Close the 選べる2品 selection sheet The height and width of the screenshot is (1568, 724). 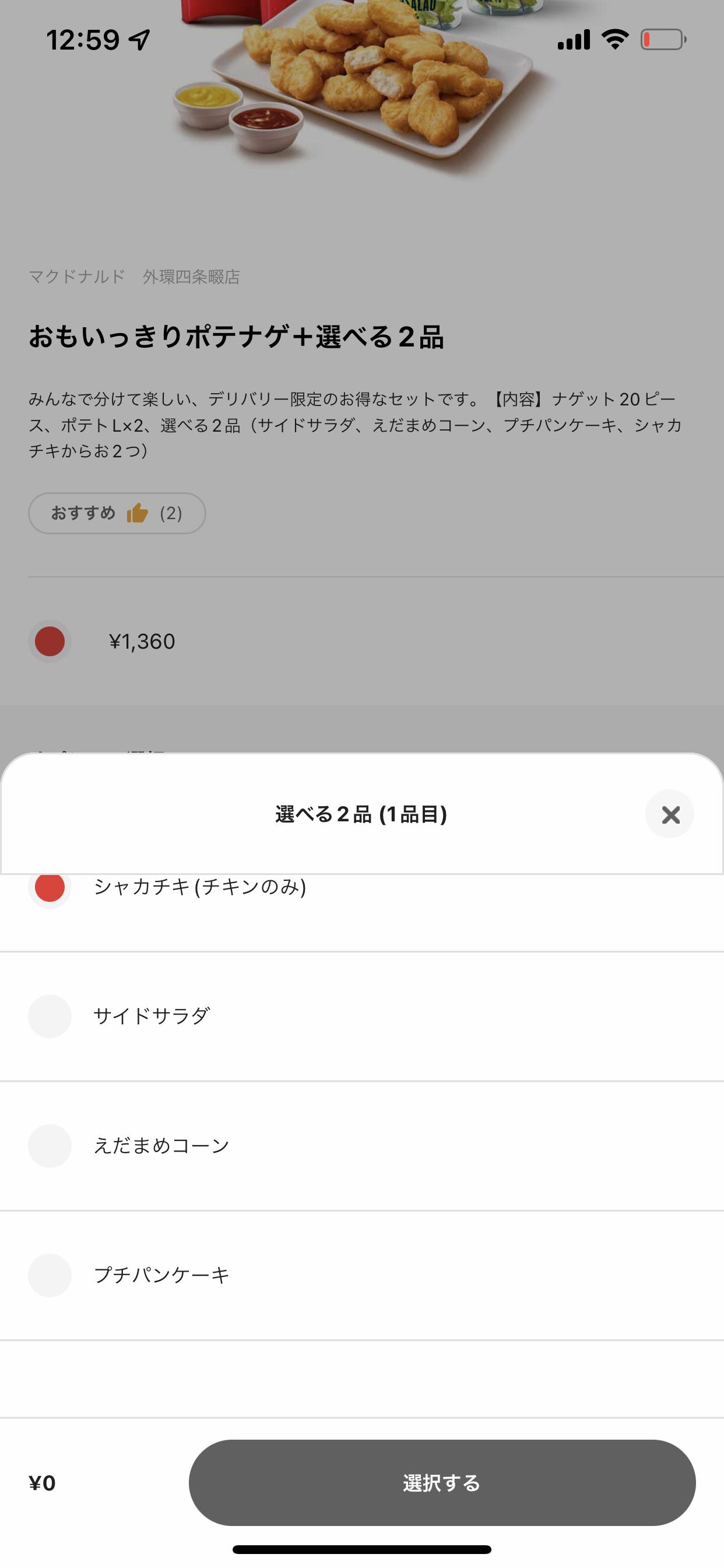pyautogui.click(x=669, y=814)
